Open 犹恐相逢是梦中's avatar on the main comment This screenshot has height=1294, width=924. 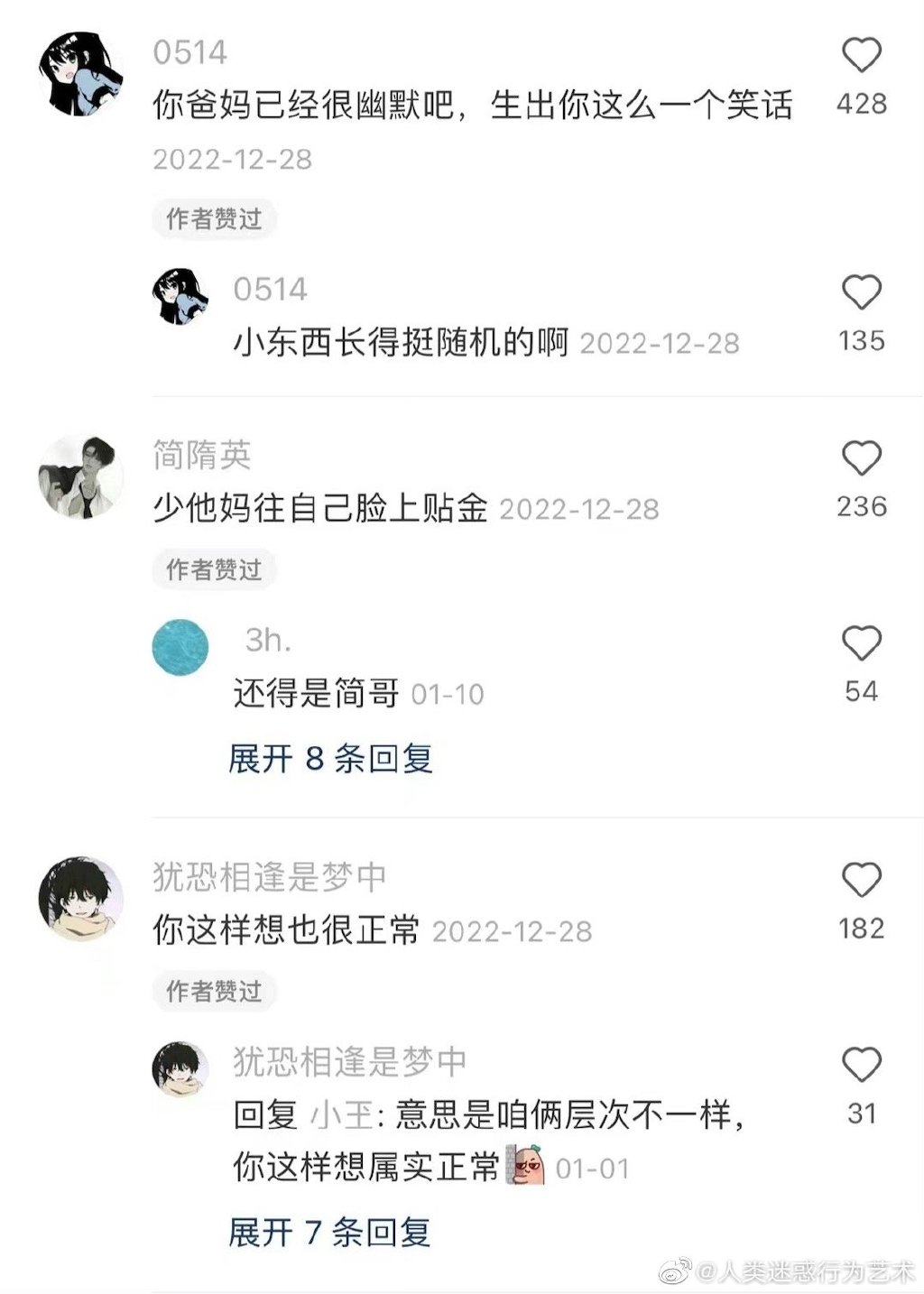click(81, 898)
